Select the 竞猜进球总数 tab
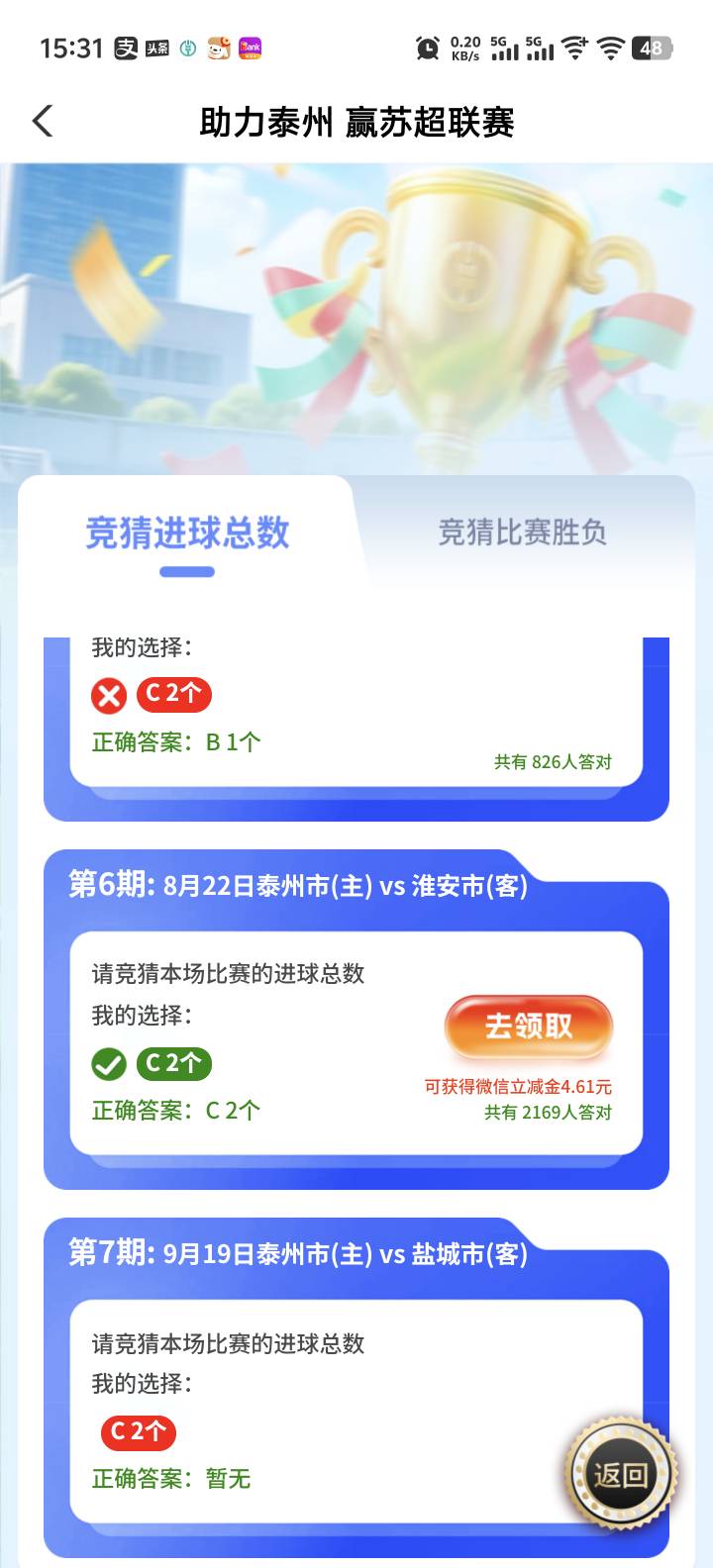The image size is (713, 1568). click(x=187, y=534)
